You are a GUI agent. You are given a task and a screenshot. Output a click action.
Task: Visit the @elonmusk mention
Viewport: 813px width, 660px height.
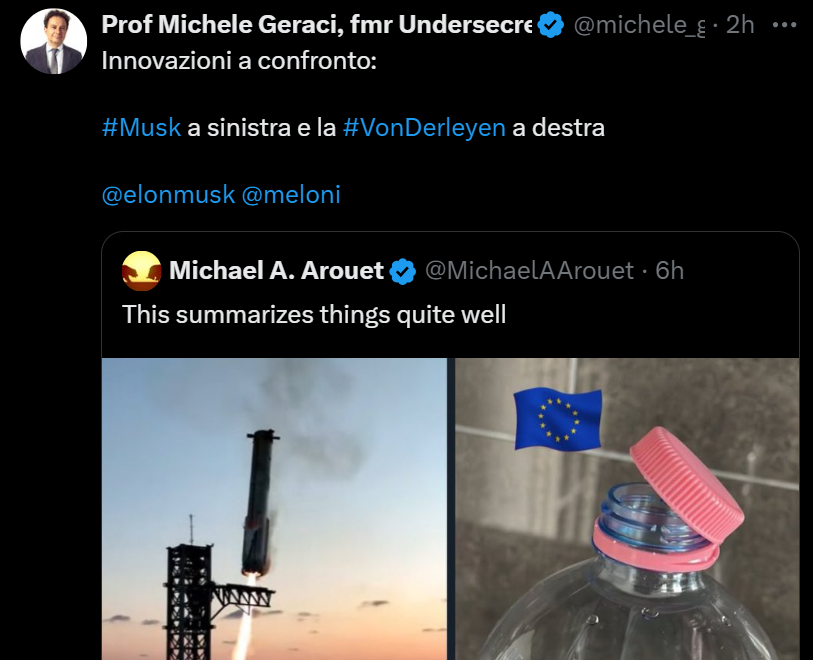[x=168, y=195]
